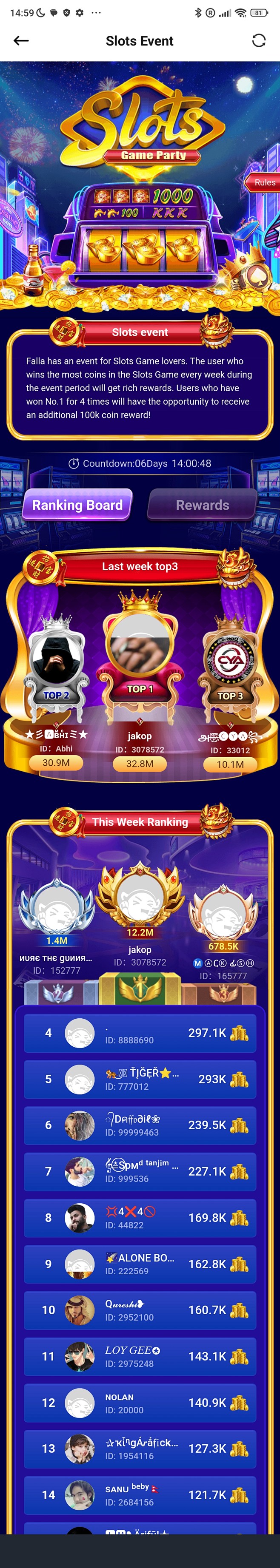Open rank 14 SANU beby row
Screen dimensions: 280x1568
point(140,1495)
